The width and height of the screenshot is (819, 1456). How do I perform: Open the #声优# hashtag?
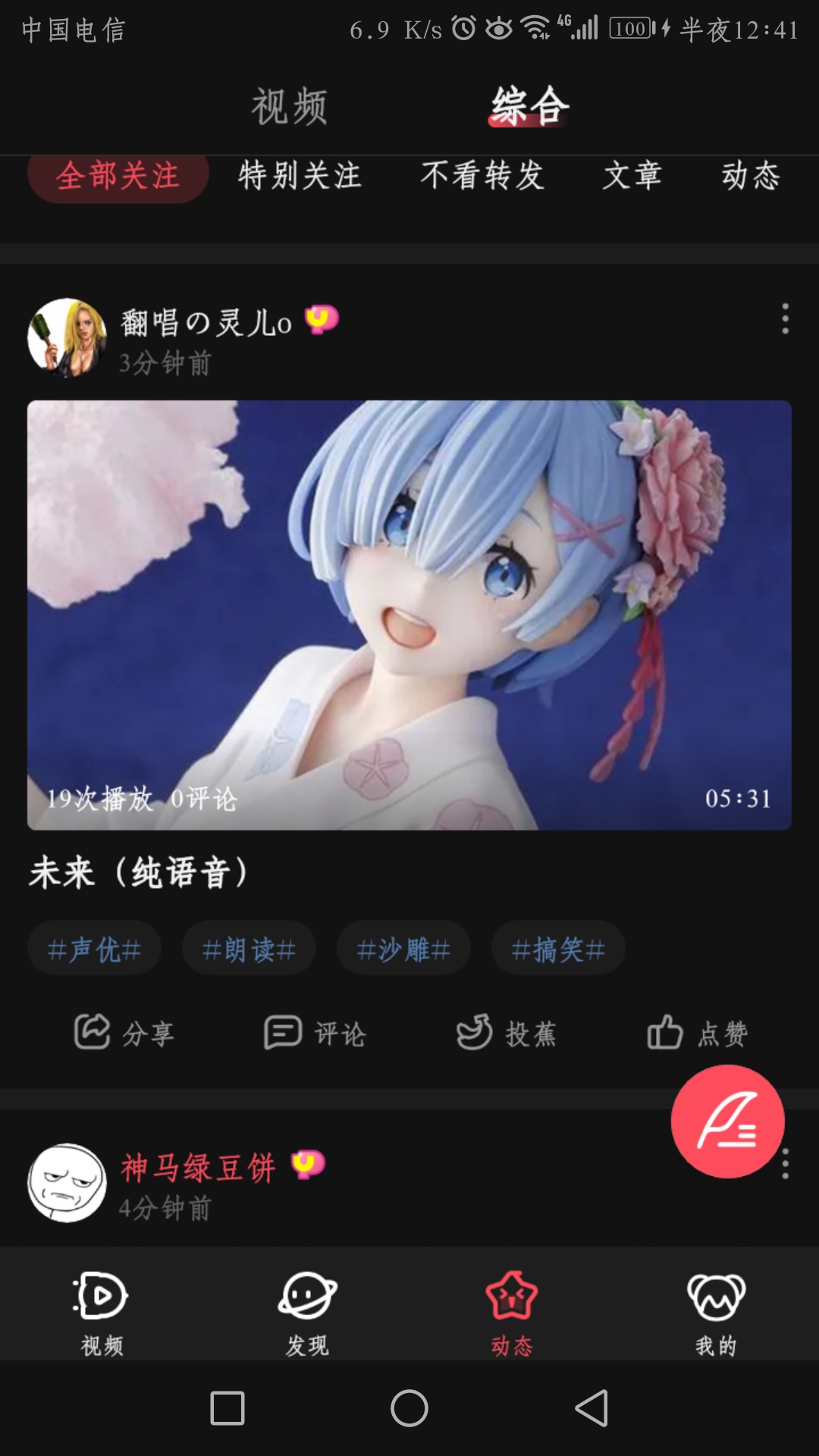tap(94, 949)
